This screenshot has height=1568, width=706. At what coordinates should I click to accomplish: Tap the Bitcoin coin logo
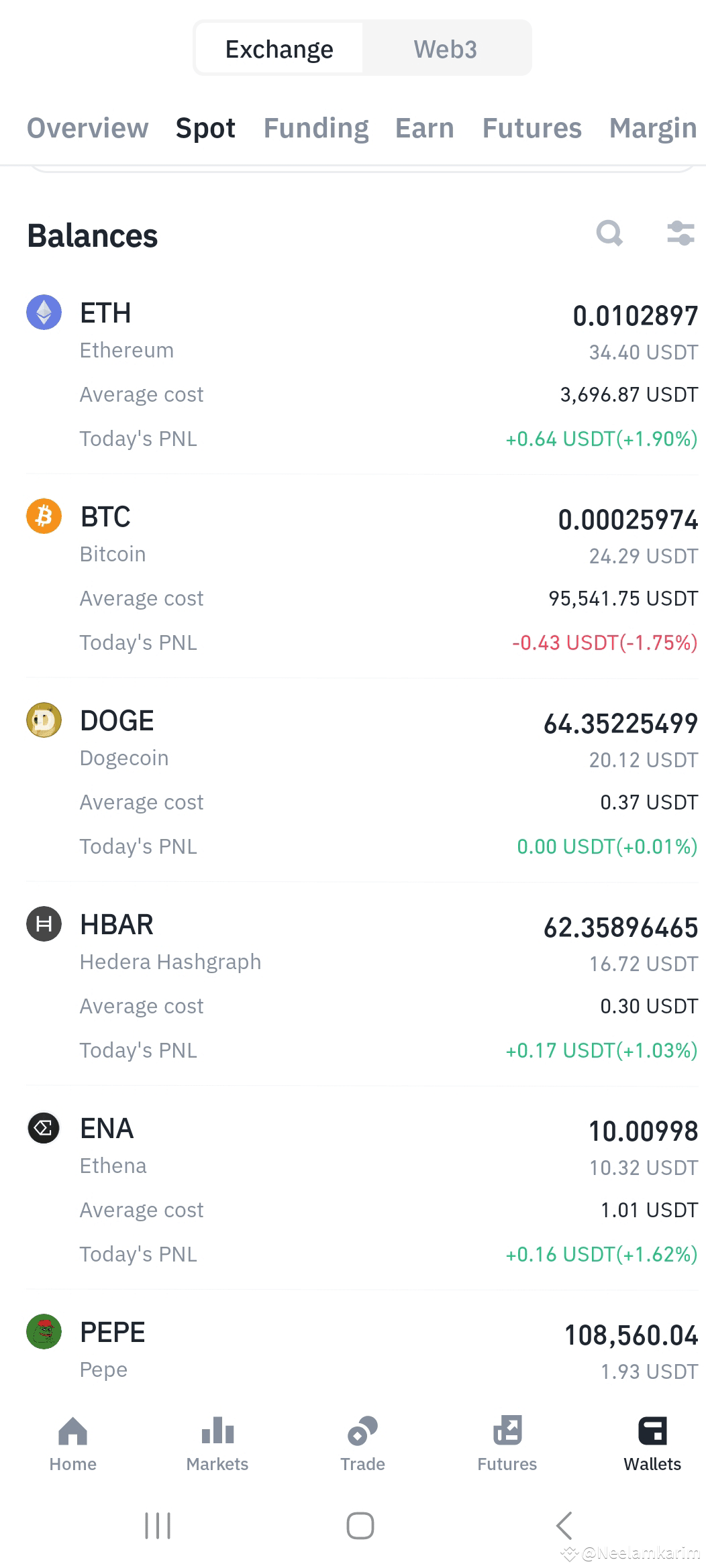[x=43, y=516]
